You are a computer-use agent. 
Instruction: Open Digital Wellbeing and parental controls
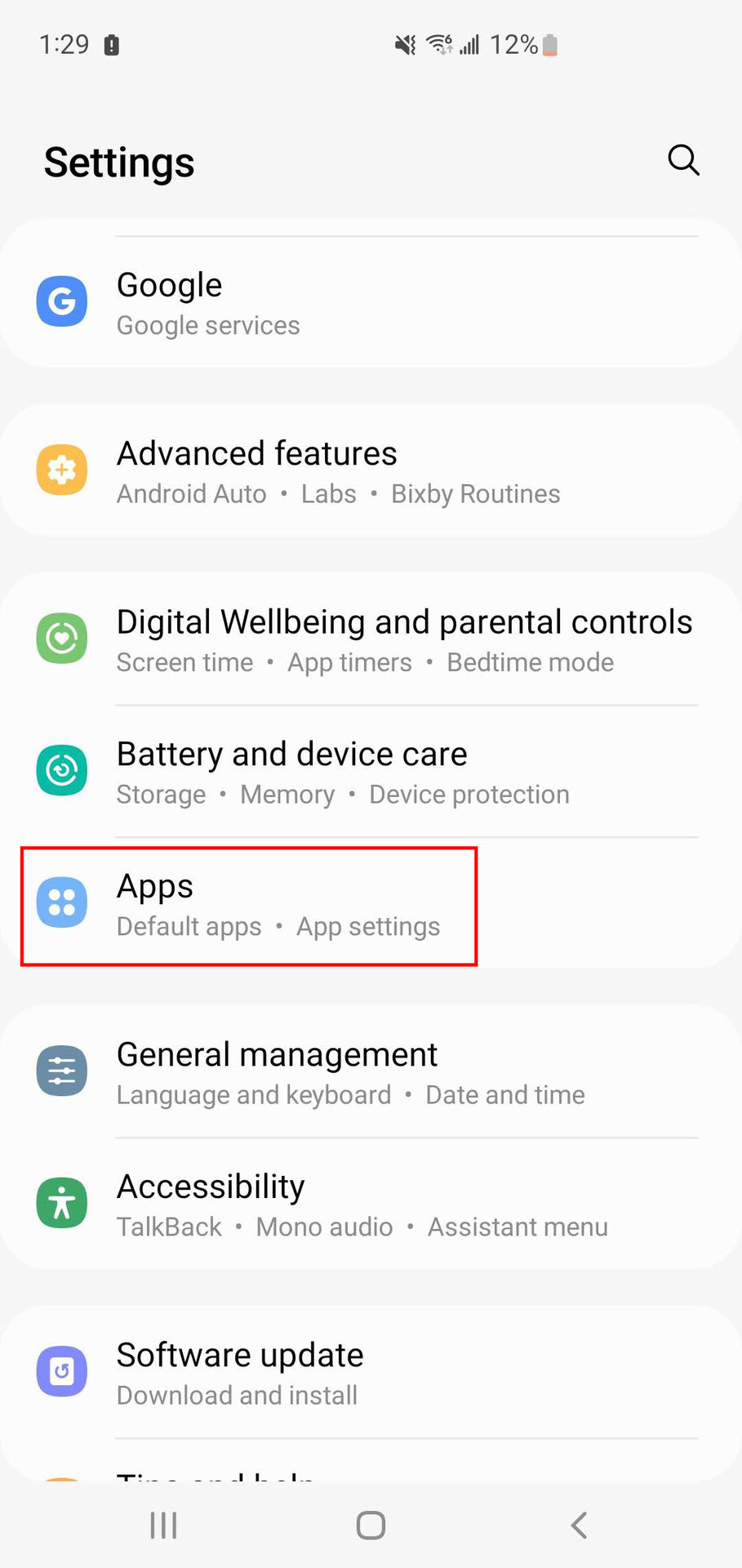click(x=371, y=639)
